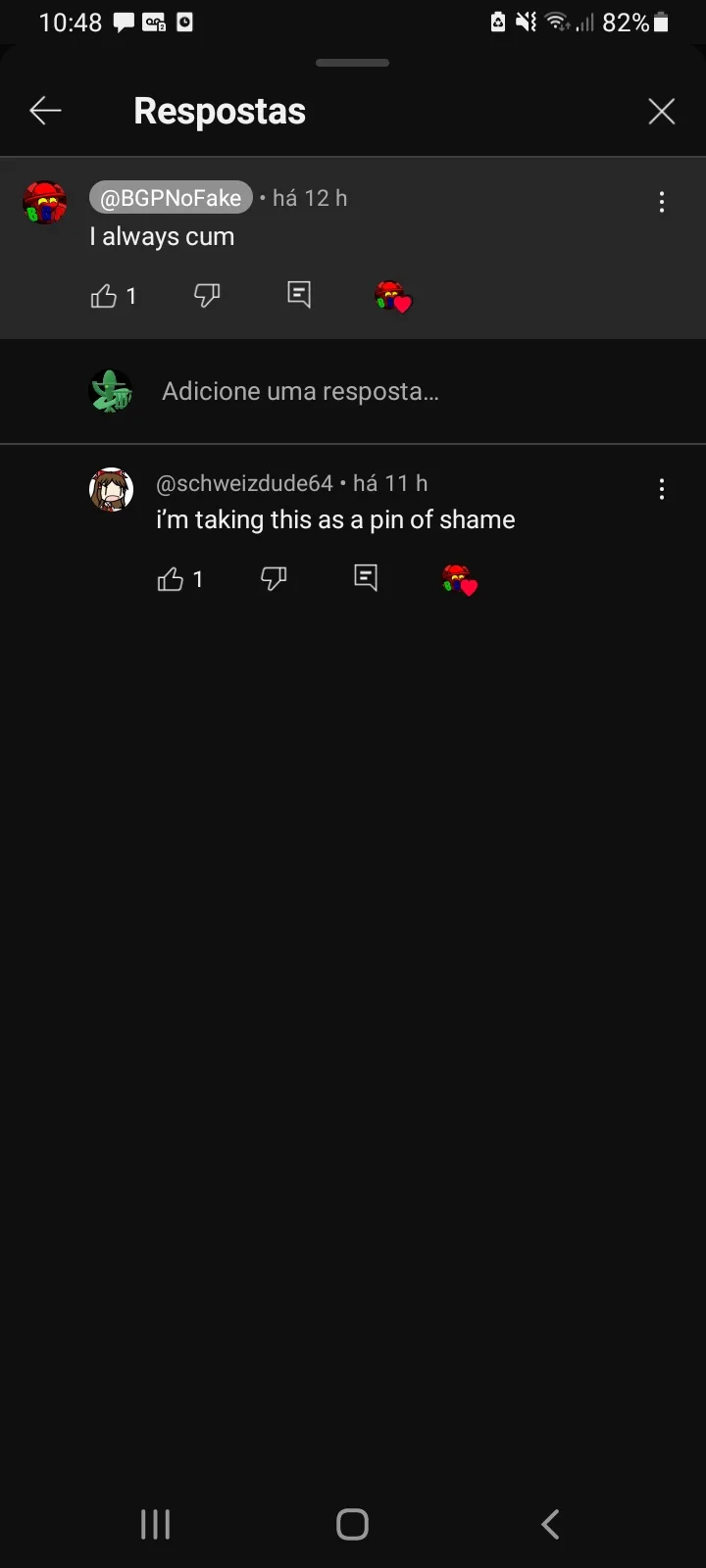The image size is (706, 1568).
Task: Dislike the reply from @schweizdude64
Action: (x=274, y=578)
